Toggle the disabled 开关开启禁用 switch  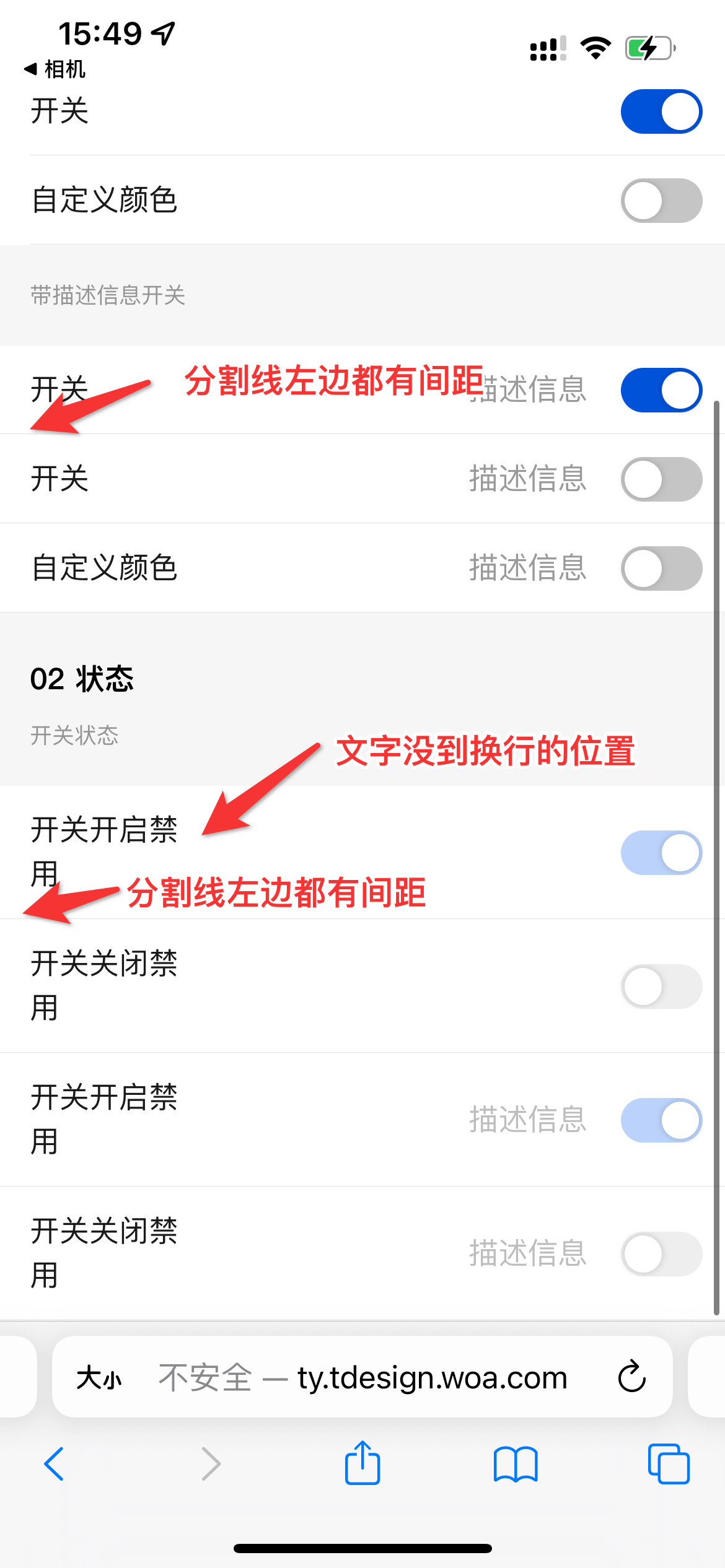click(660, 853)
